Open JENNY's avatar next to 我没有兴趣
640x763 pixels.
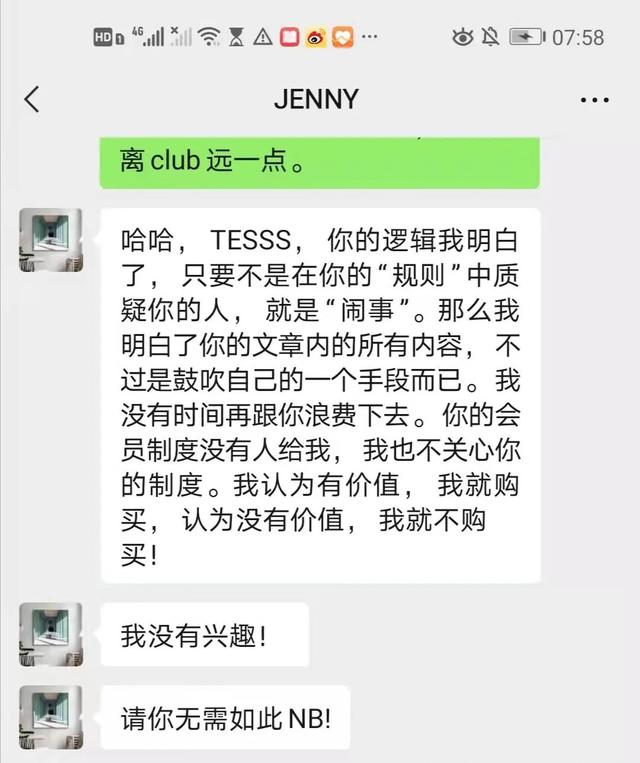[x=50, y=634]
